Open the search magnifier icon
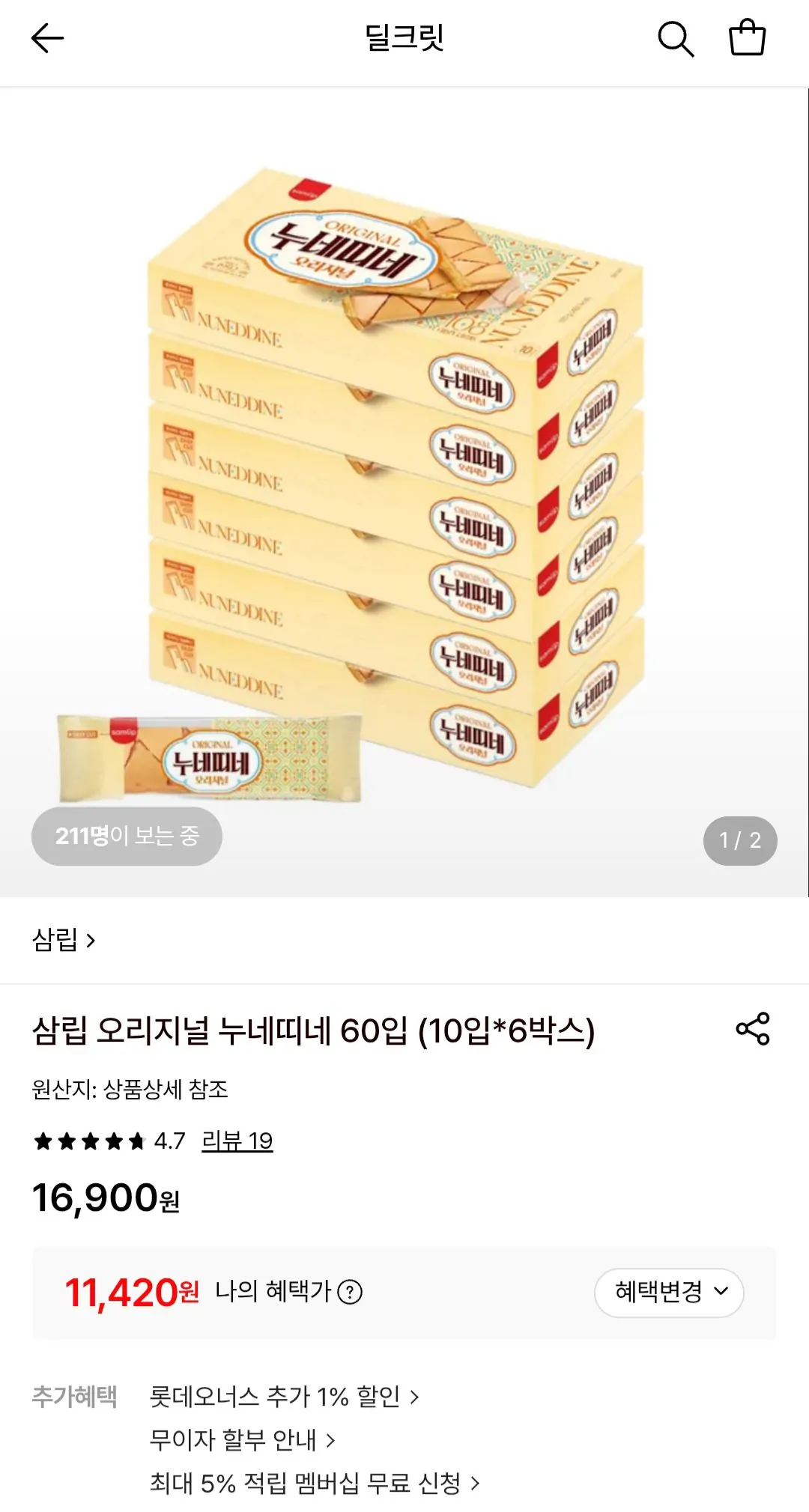The height and width of the screenshot is (1512, 809). tap(676, 38)
